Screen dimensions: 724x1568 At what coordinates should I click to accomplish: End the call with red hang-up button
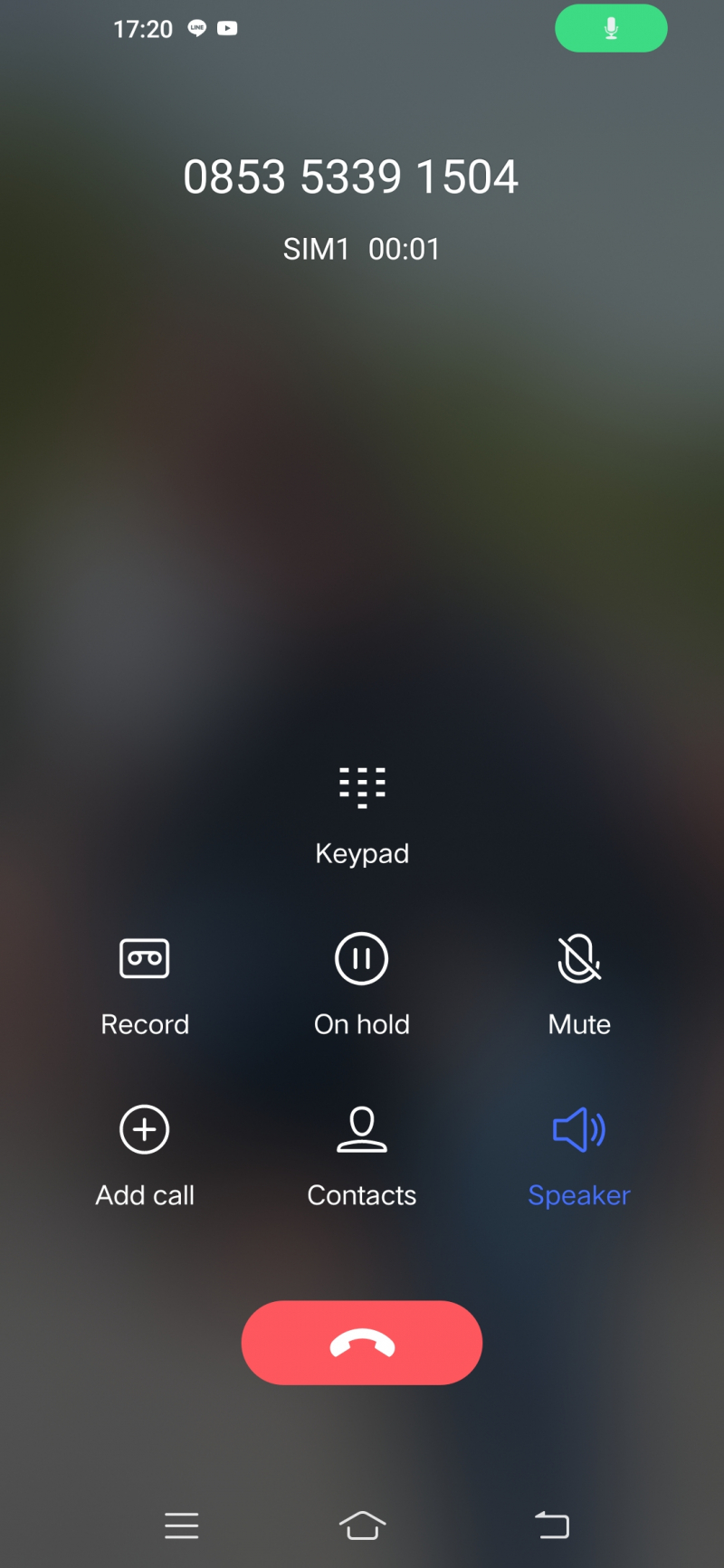[362, 1343]
